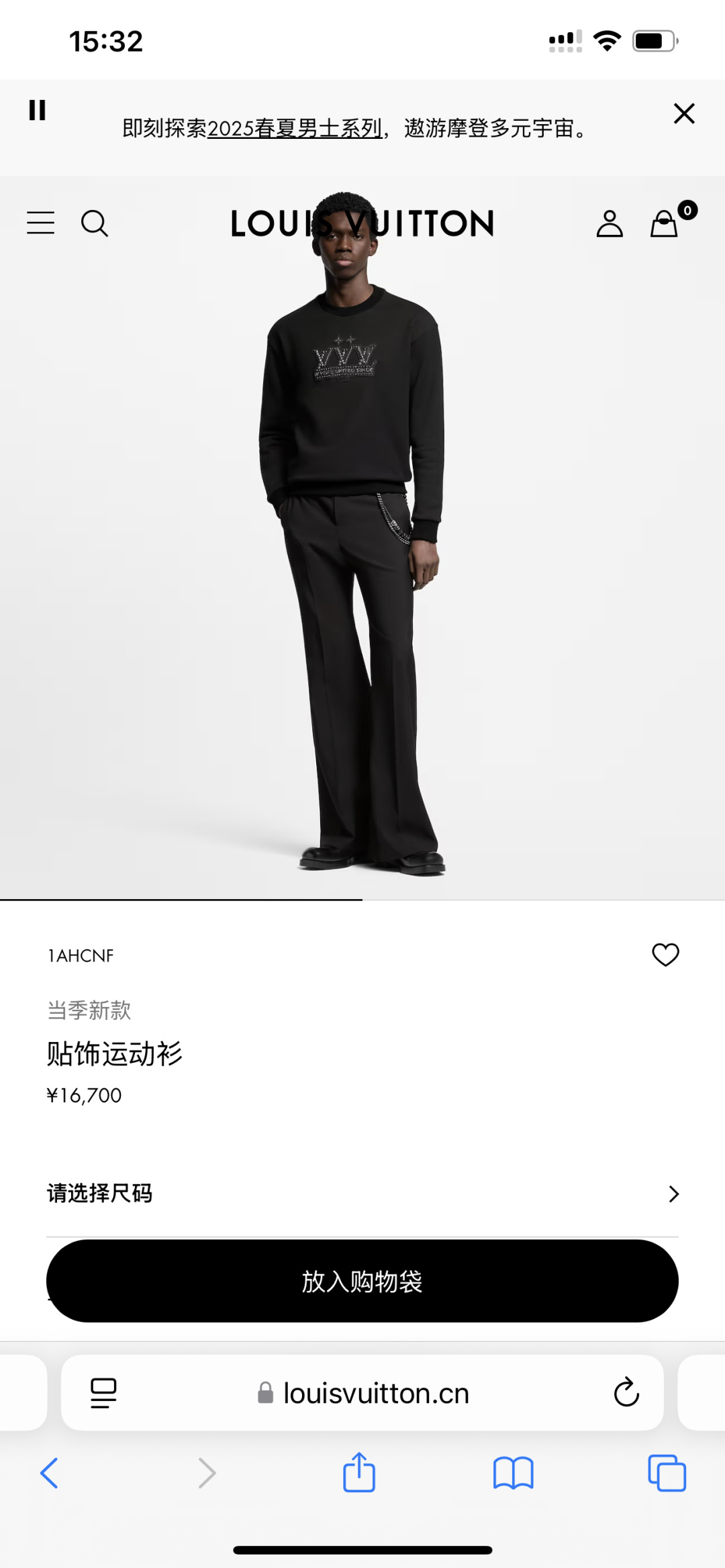Open the hamburger menu
The height and width of the screenshot is (1568, 725).
[41, 223]
